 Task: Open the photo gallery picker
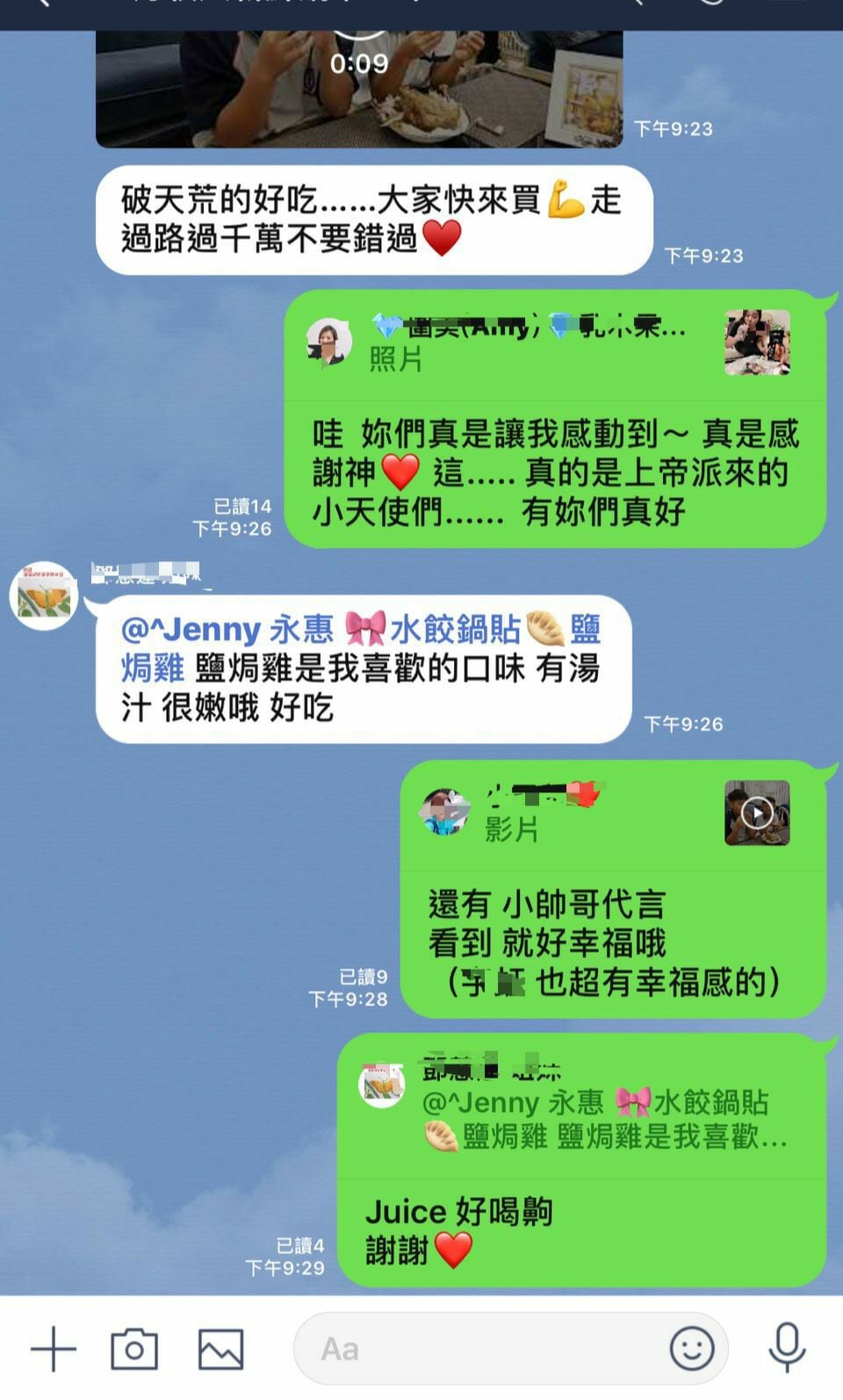point(220,1348)
